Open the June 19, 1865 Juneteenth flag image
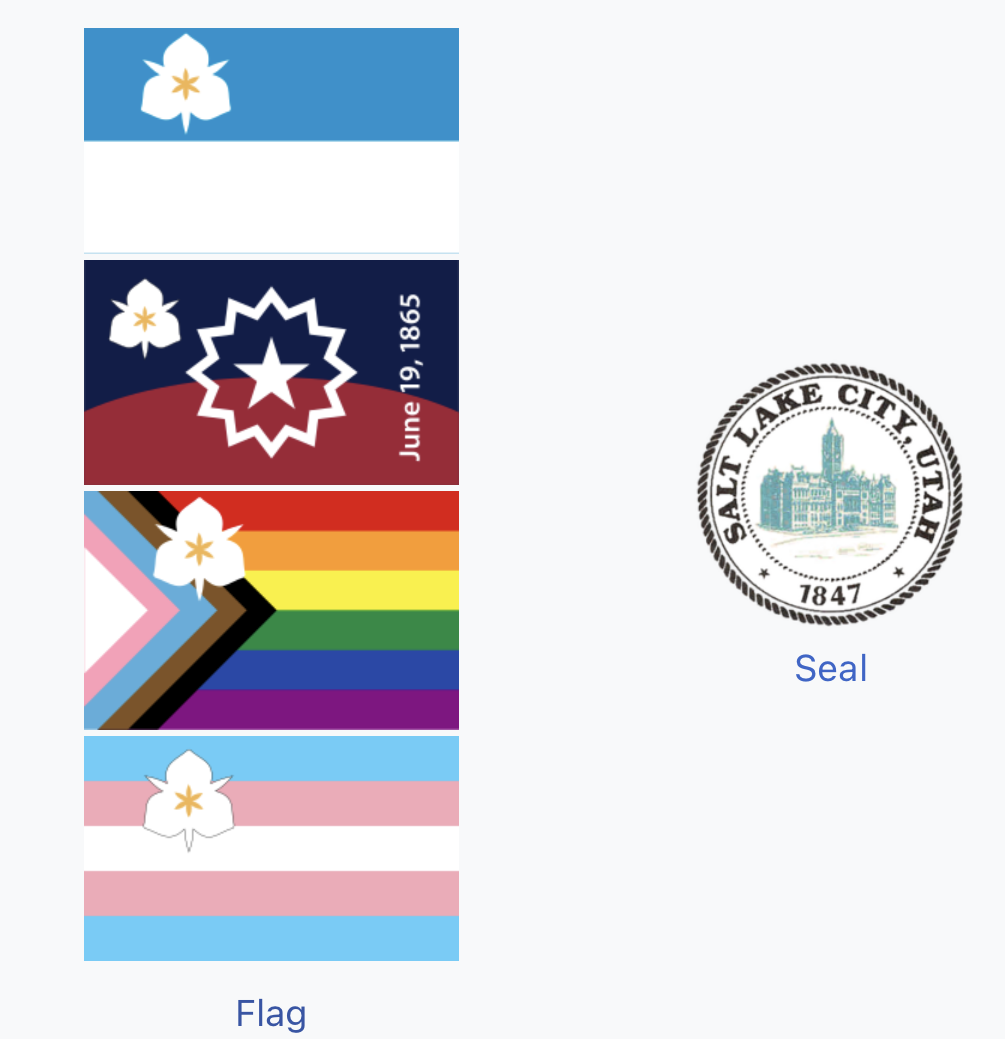 tap(271, 372)
